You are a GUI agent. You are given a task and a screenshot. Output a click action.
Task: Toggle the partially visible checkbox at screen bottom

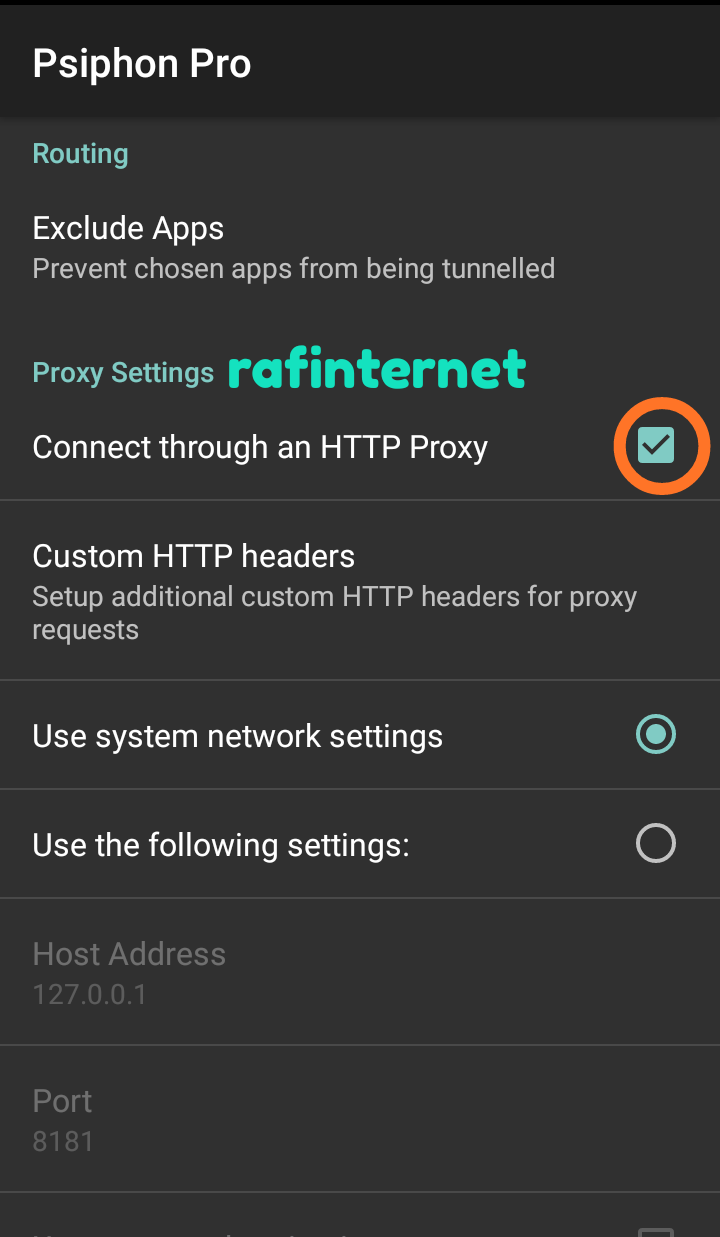pos(656,1230)
